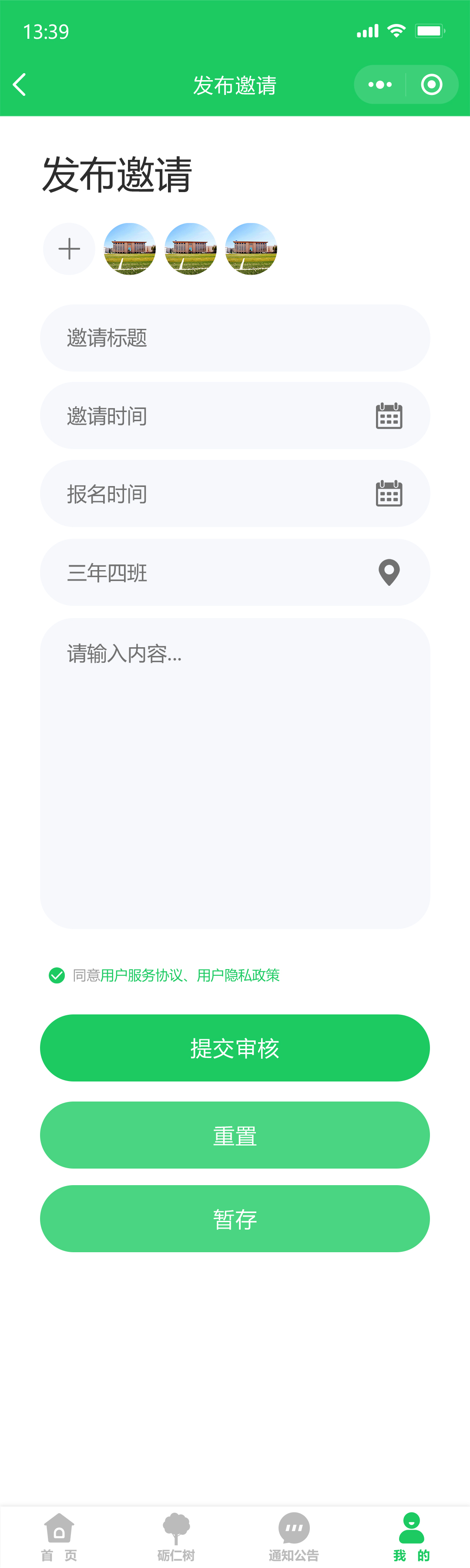470x1568 pixels.
Task: Tap 重置 to reset the form
Action: coord(235,1135)
